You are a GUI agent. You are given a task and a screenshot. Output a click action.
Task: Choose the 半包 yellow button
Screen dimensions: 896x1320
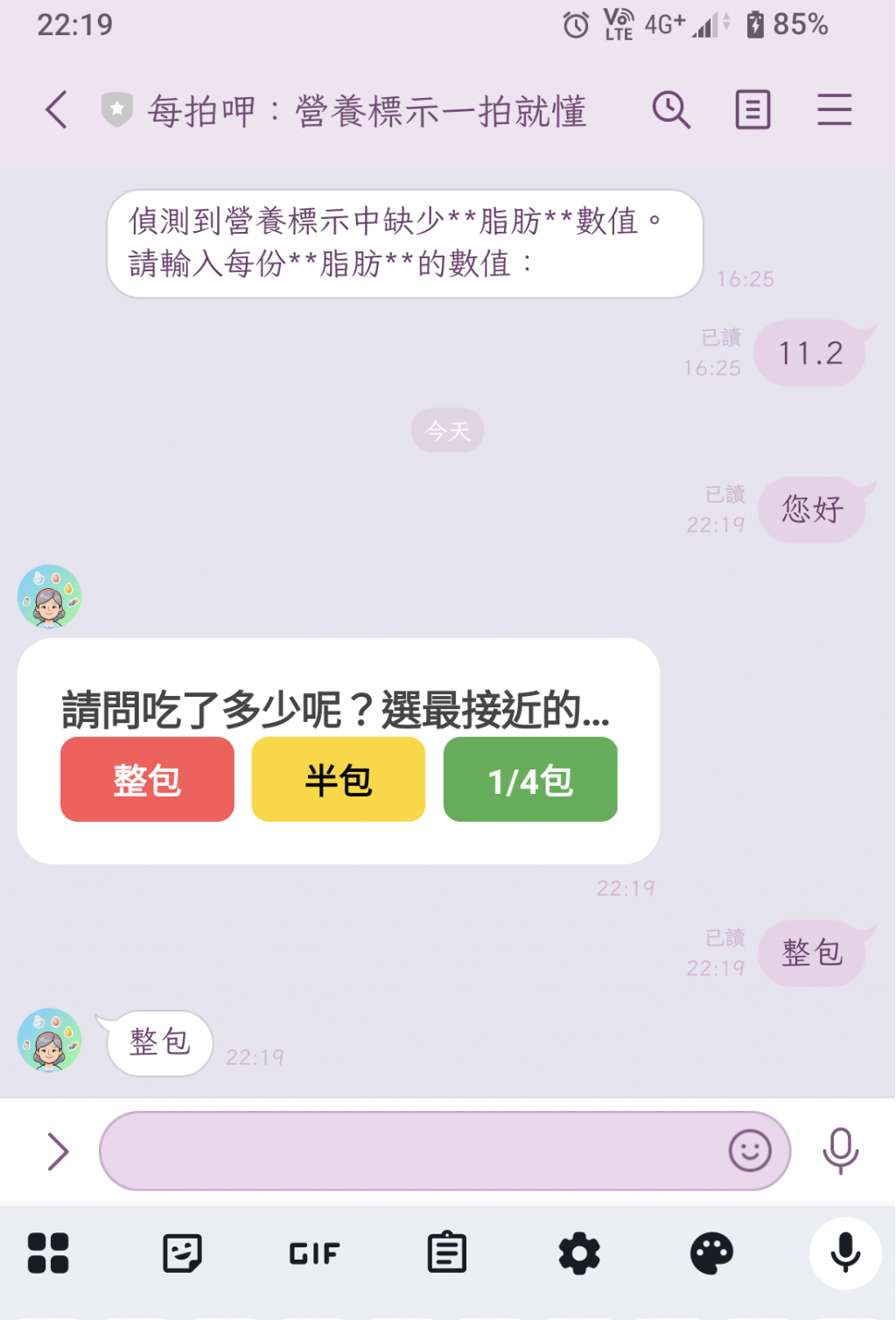pyautogui.click(x=339, y=779)
